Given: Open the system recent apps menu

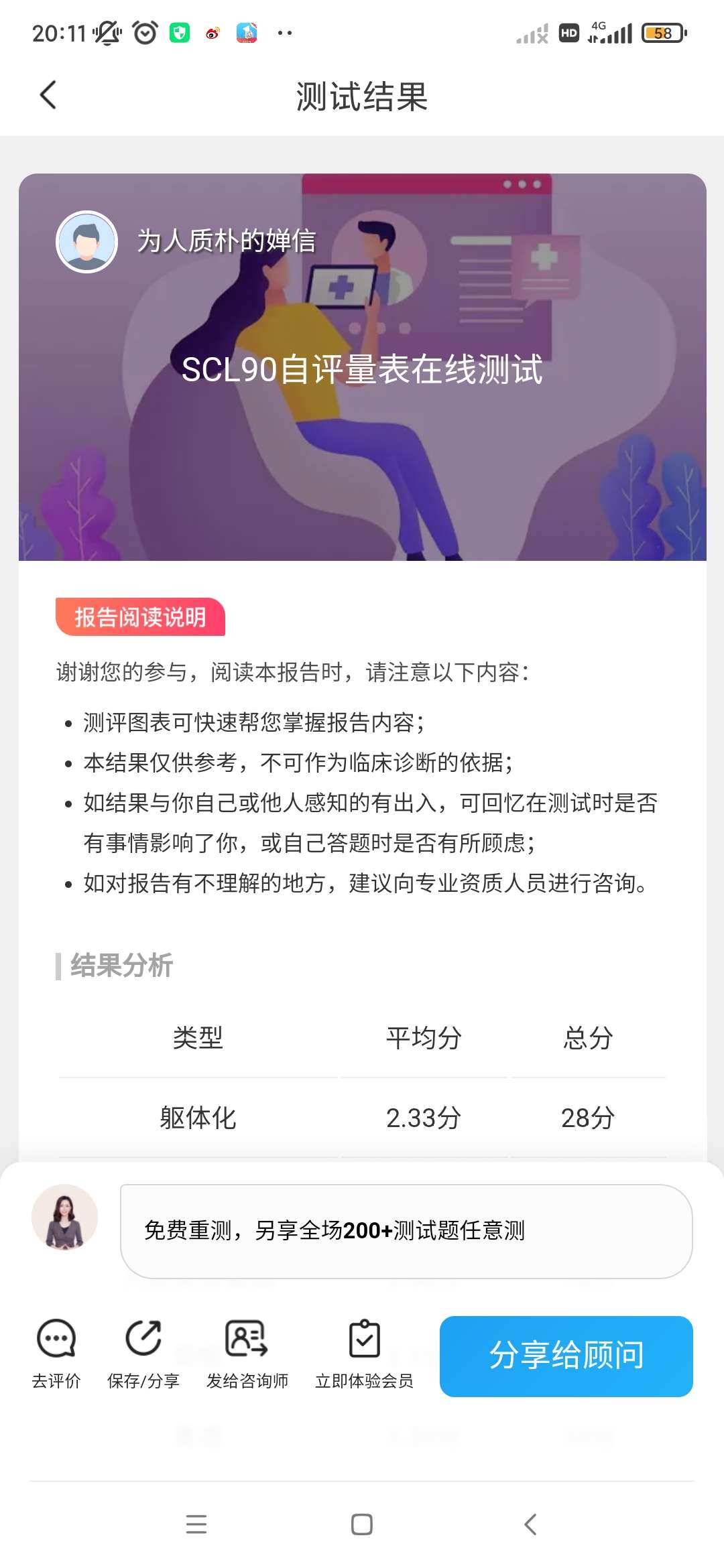Looking at the screenshot, I should click(x=196, y=1524).
